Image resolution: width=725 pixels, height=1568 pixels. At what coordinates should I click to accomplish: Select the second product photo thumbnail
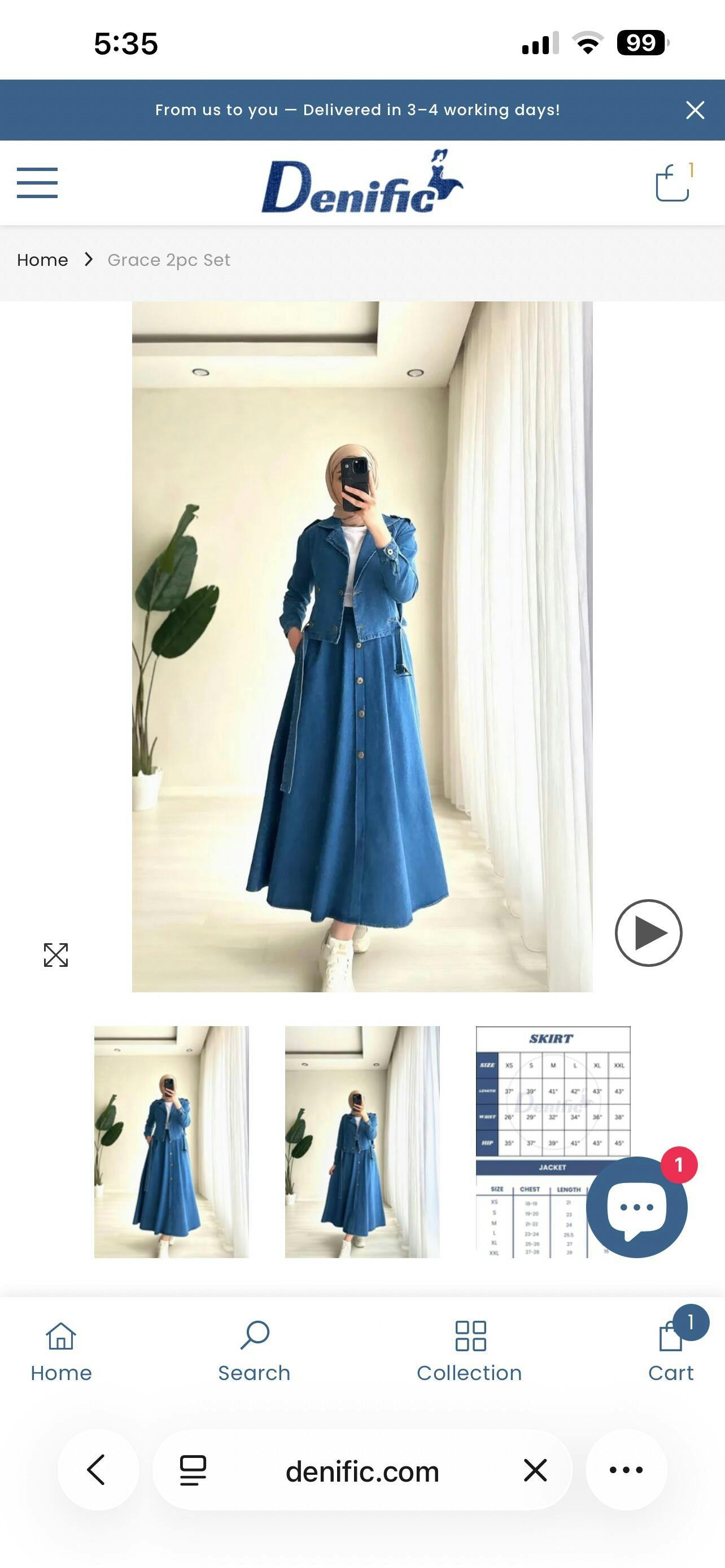pos(362,1141)
